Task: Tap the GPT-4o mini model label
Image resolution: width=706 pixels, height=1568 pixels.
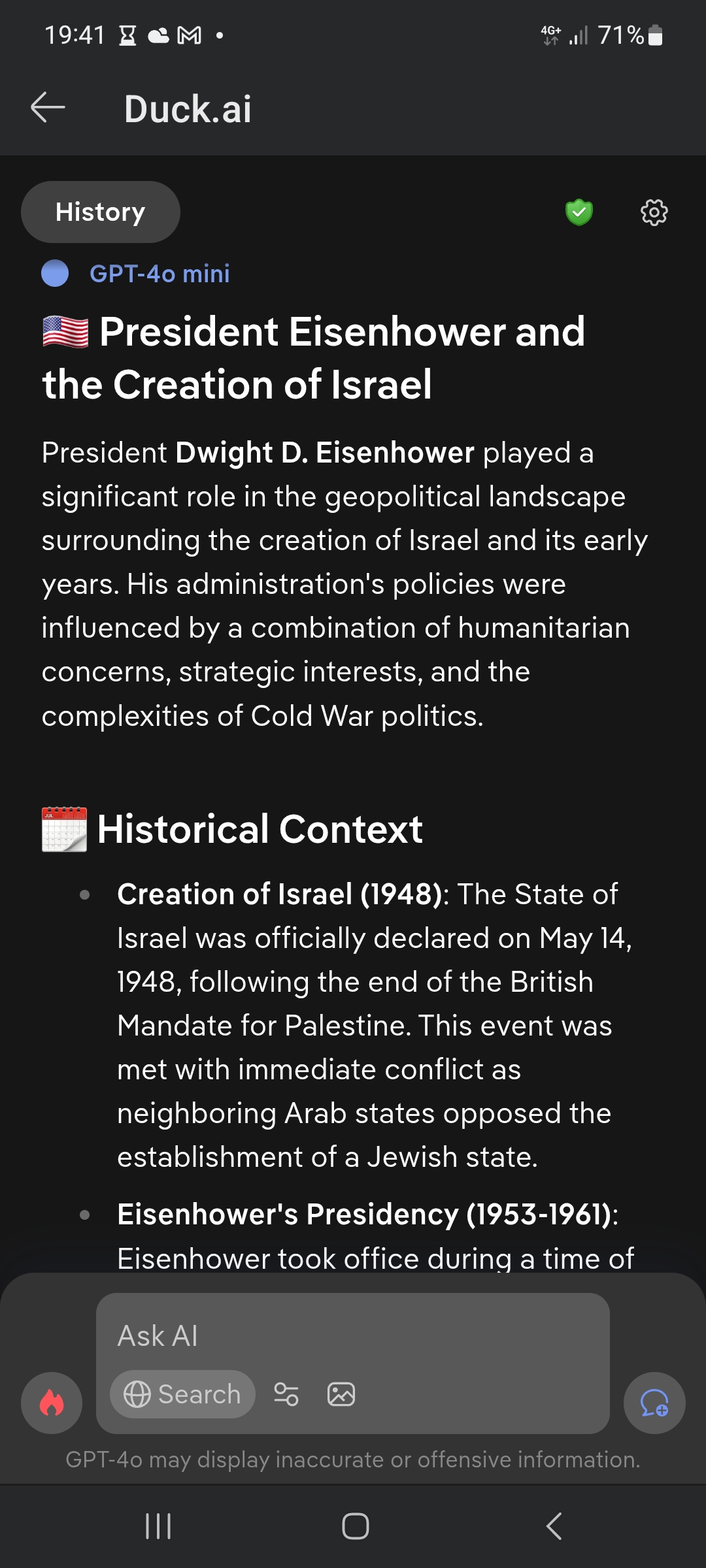Action: click(x=160, y=274)
